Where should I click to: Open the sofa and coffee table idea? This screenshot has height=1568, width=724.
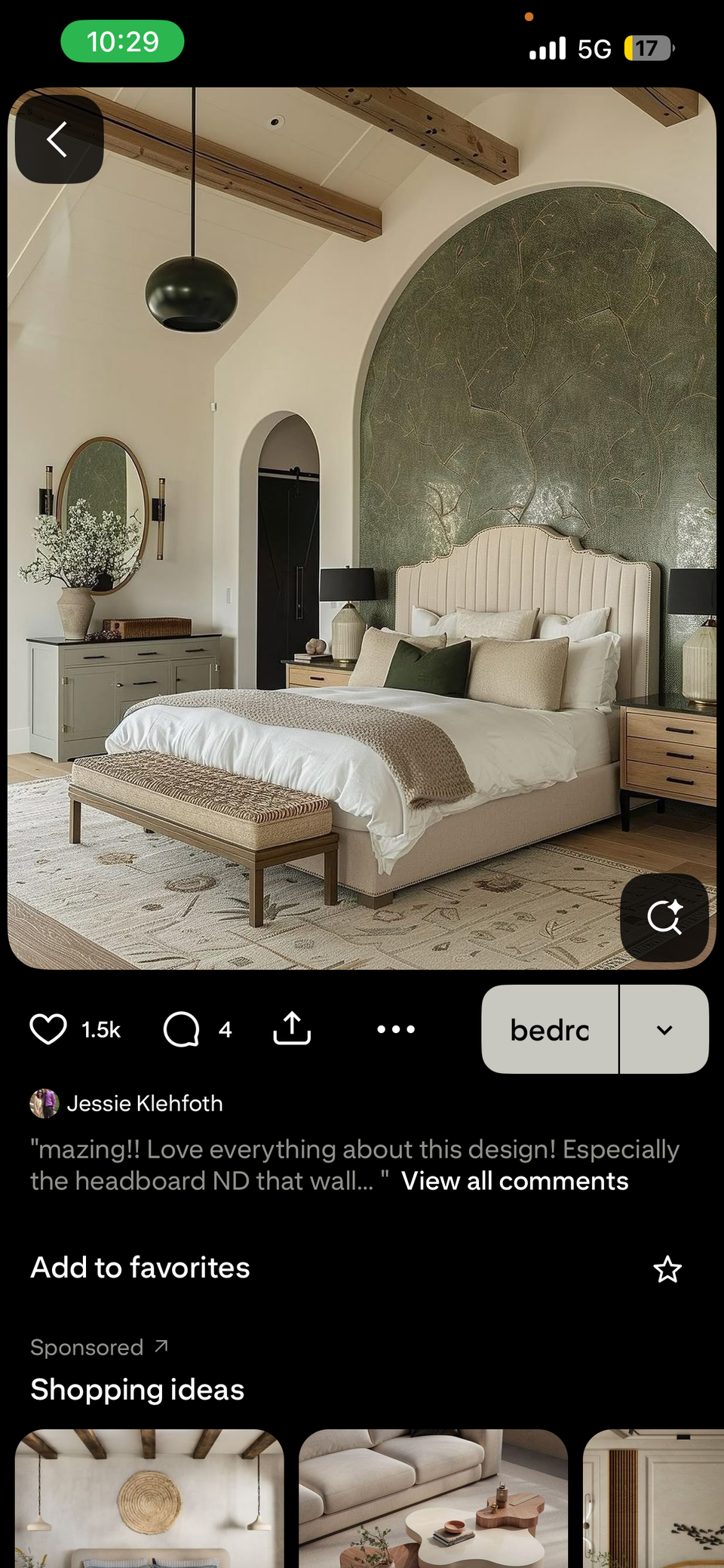coord(433,1498)
